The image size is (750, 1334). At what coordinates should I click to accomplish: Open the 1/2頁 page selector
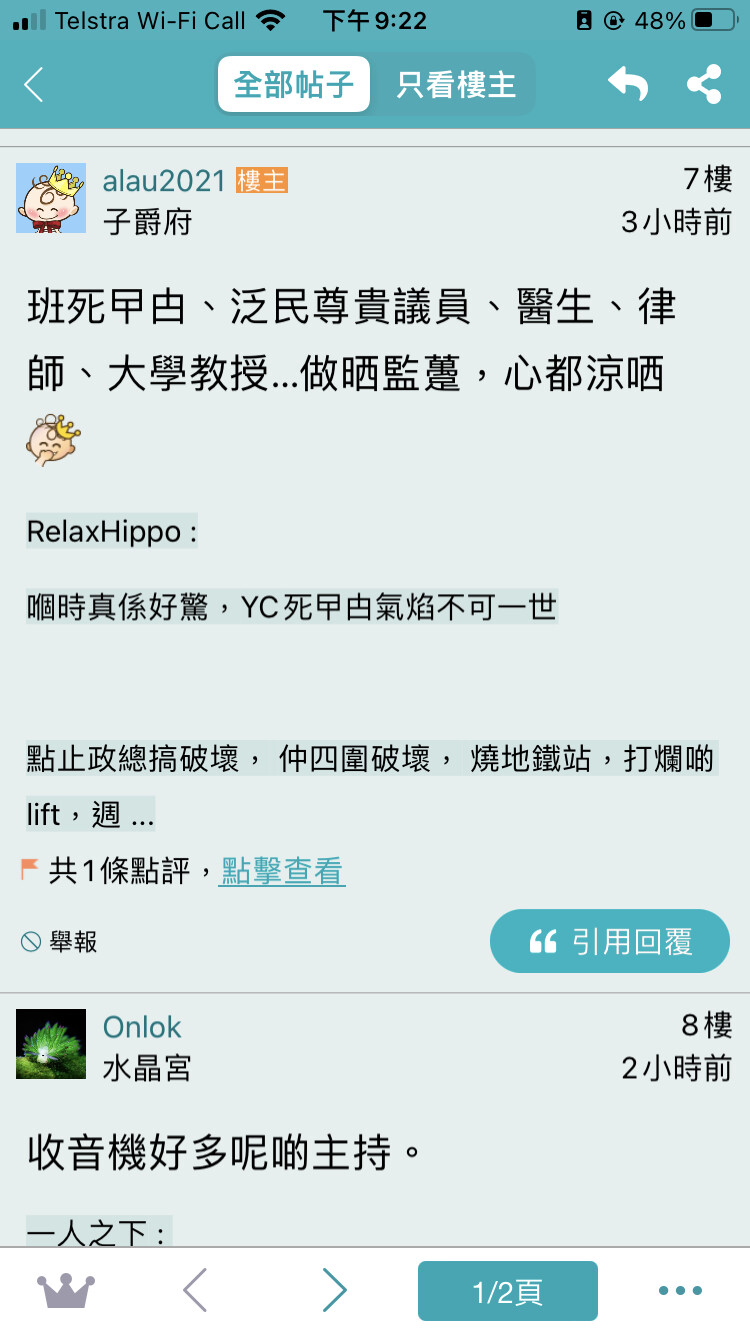point(508,1291)
